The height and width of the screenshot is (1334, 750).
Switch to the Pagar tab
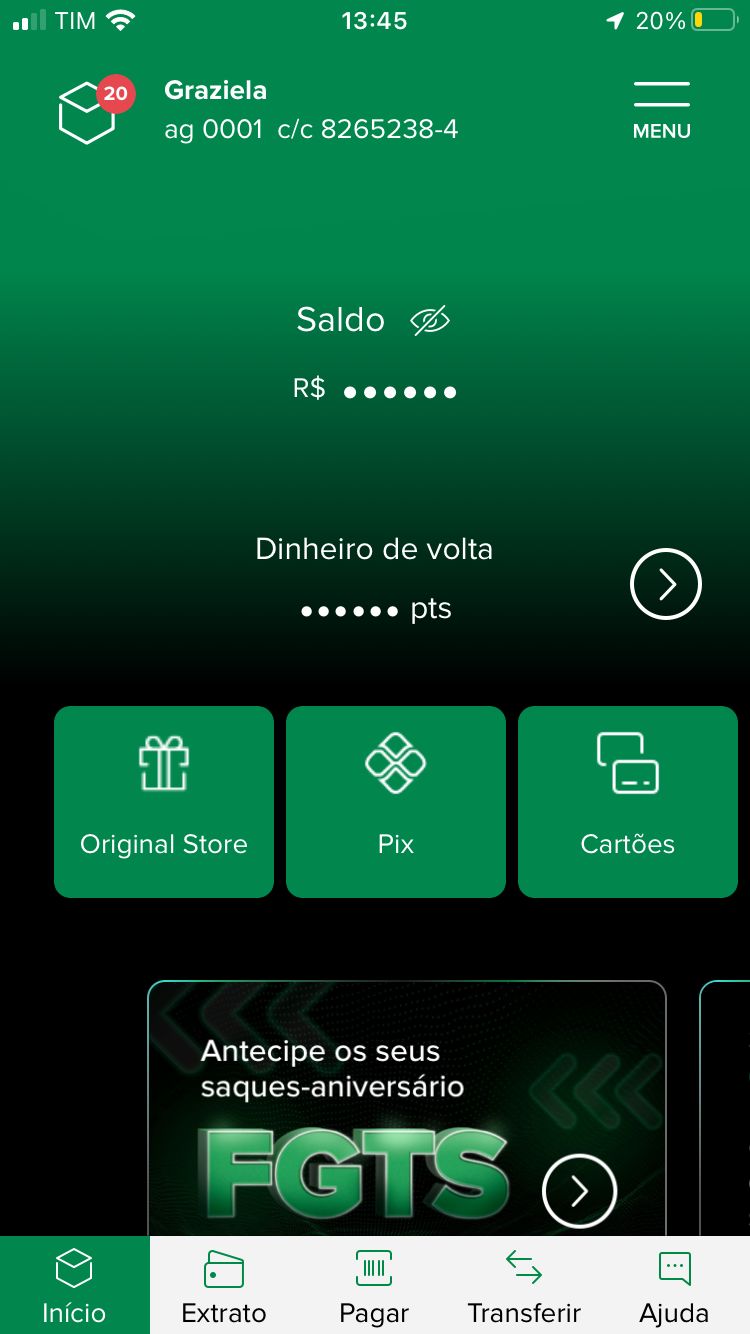[374, 1286]
